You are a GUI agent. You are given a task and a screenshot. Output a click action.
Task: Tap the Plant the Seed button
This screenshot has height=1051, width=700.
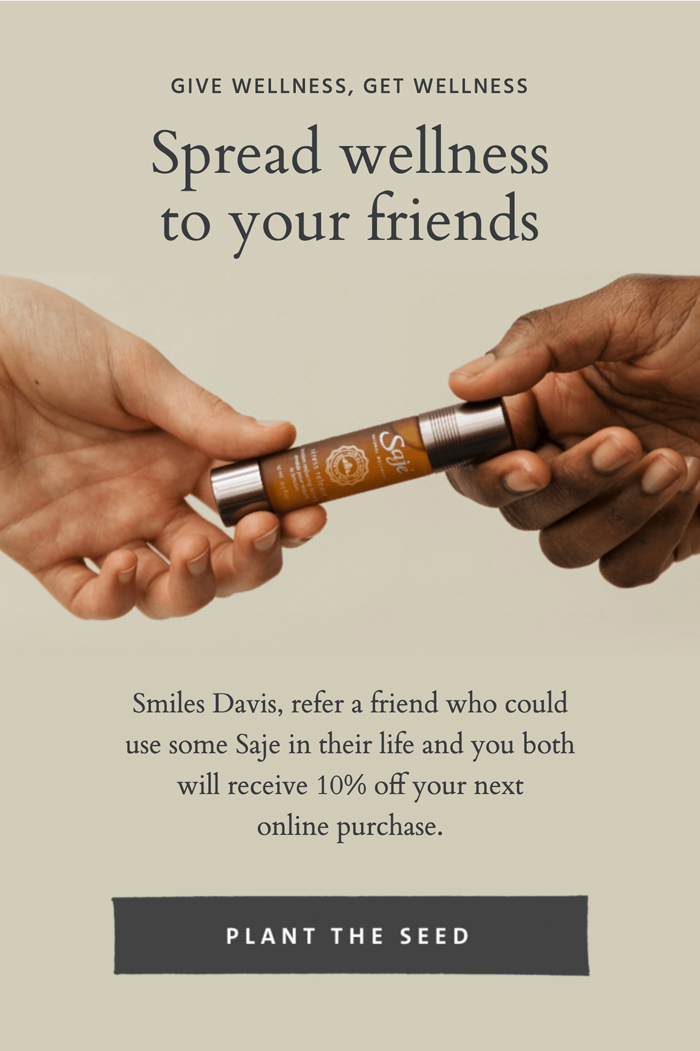point(350,936)
